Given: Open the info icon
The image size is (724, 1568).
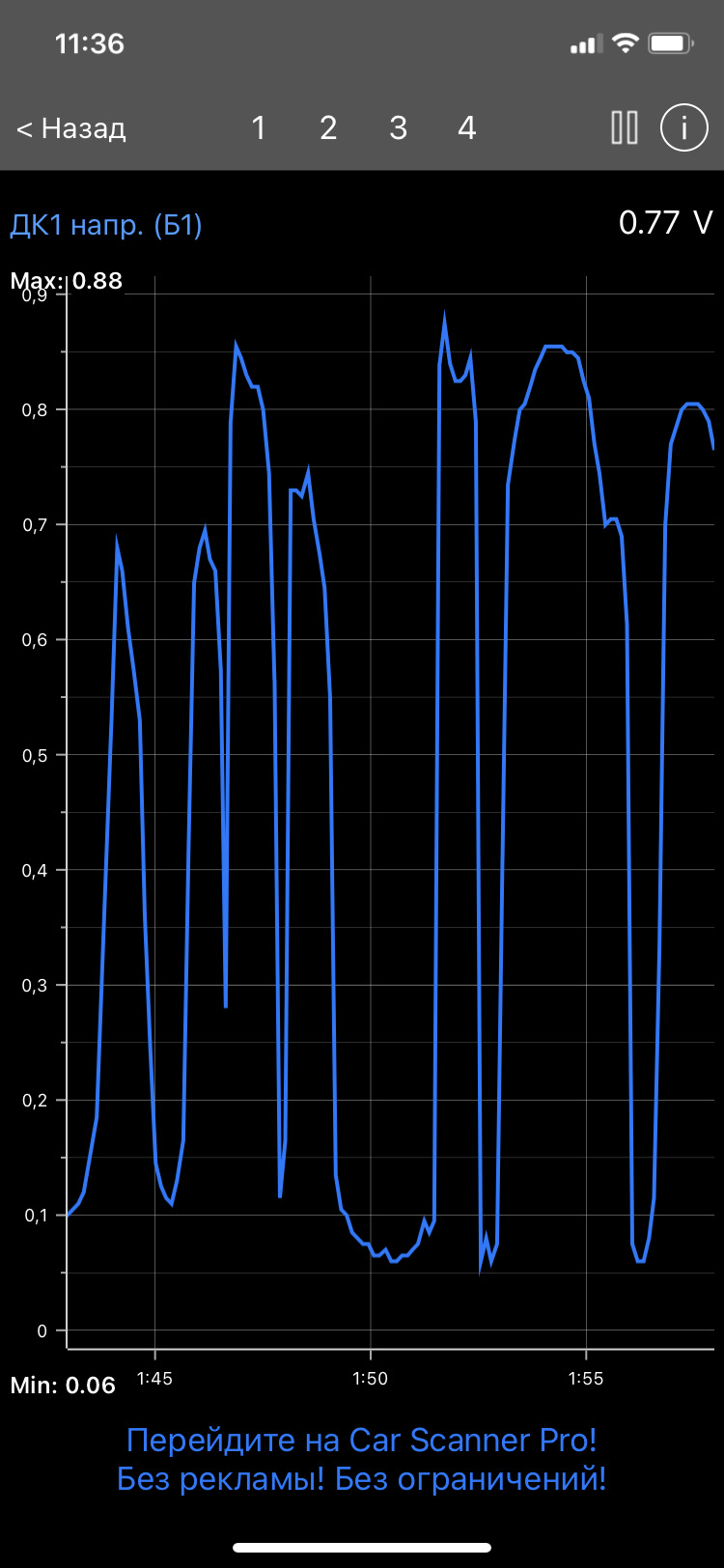Looking at the screenshot, I should [x=683, y=127].
